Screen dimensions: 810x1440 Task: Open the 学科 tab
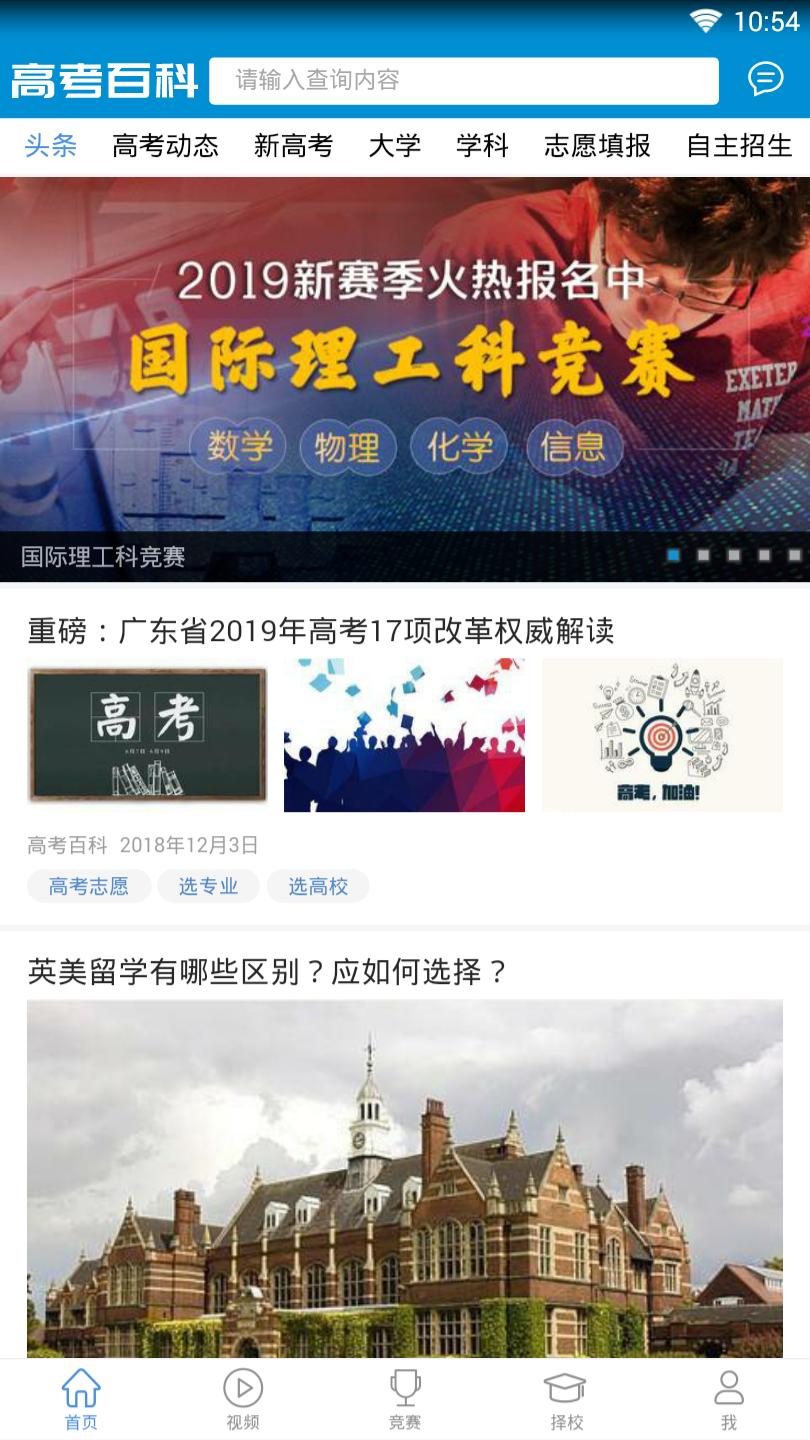[482, 146]
